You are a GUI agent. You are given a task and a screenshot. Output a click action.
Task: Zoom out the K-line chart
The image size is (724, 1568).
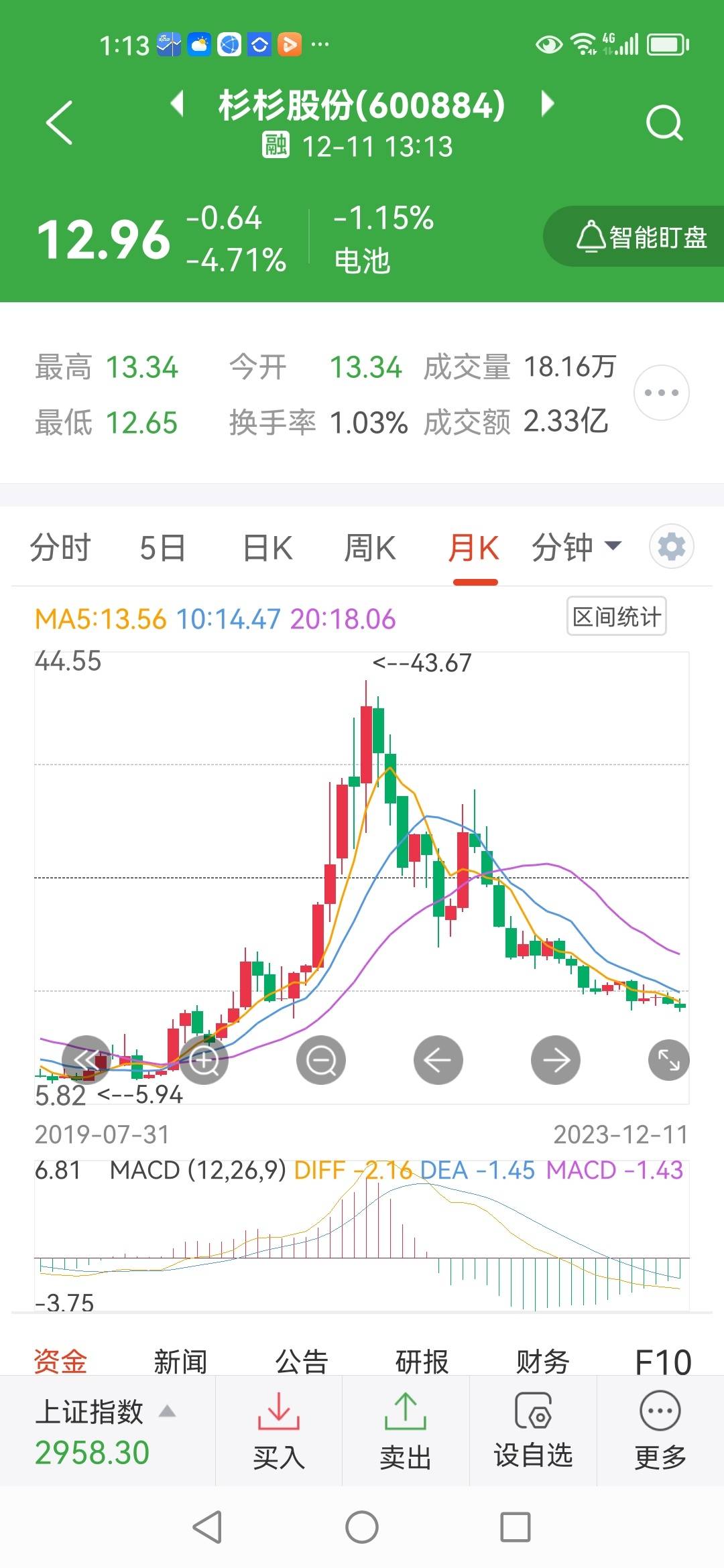coord(321,1060)
